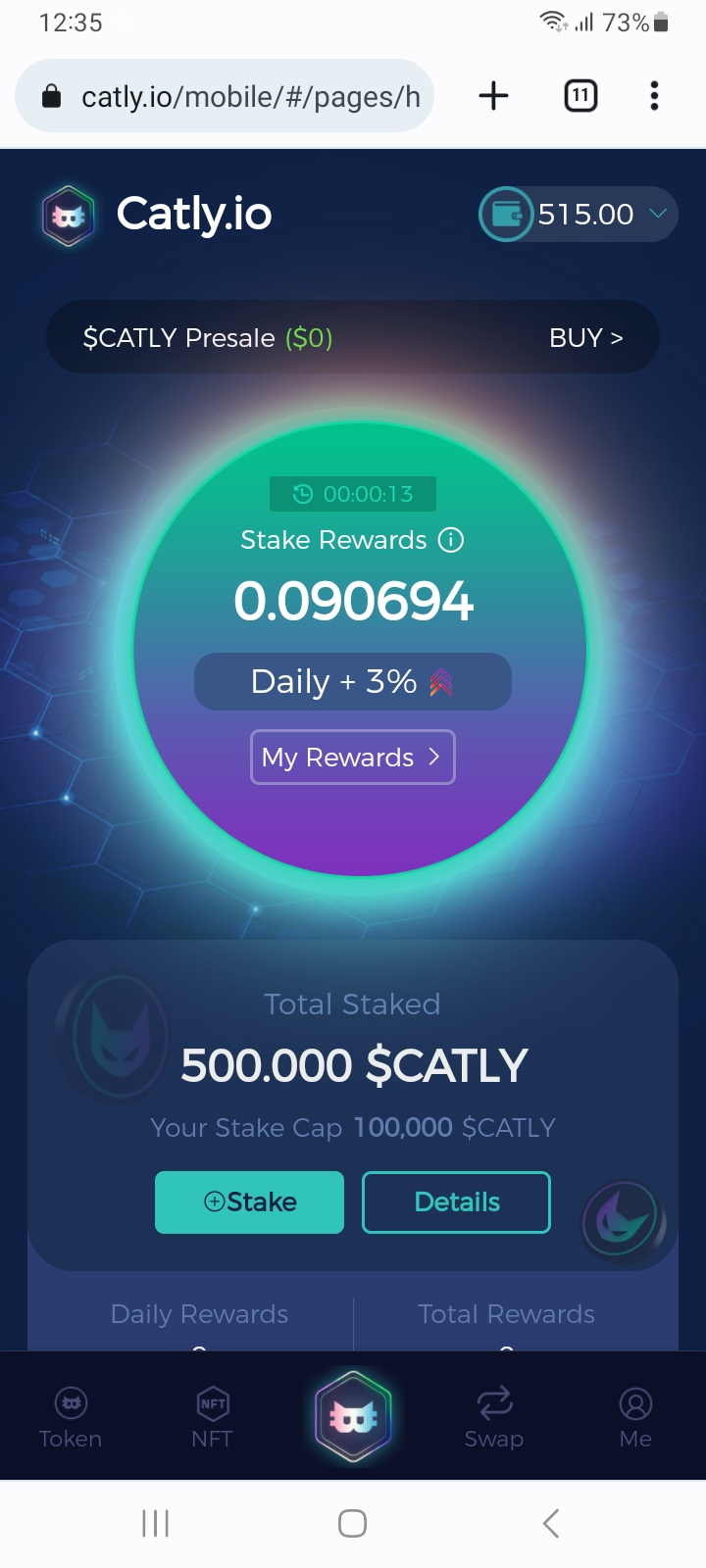This screenshot has height=1568, width=706.
Task: Go back using system back button
Action: tap(551, 1523)
